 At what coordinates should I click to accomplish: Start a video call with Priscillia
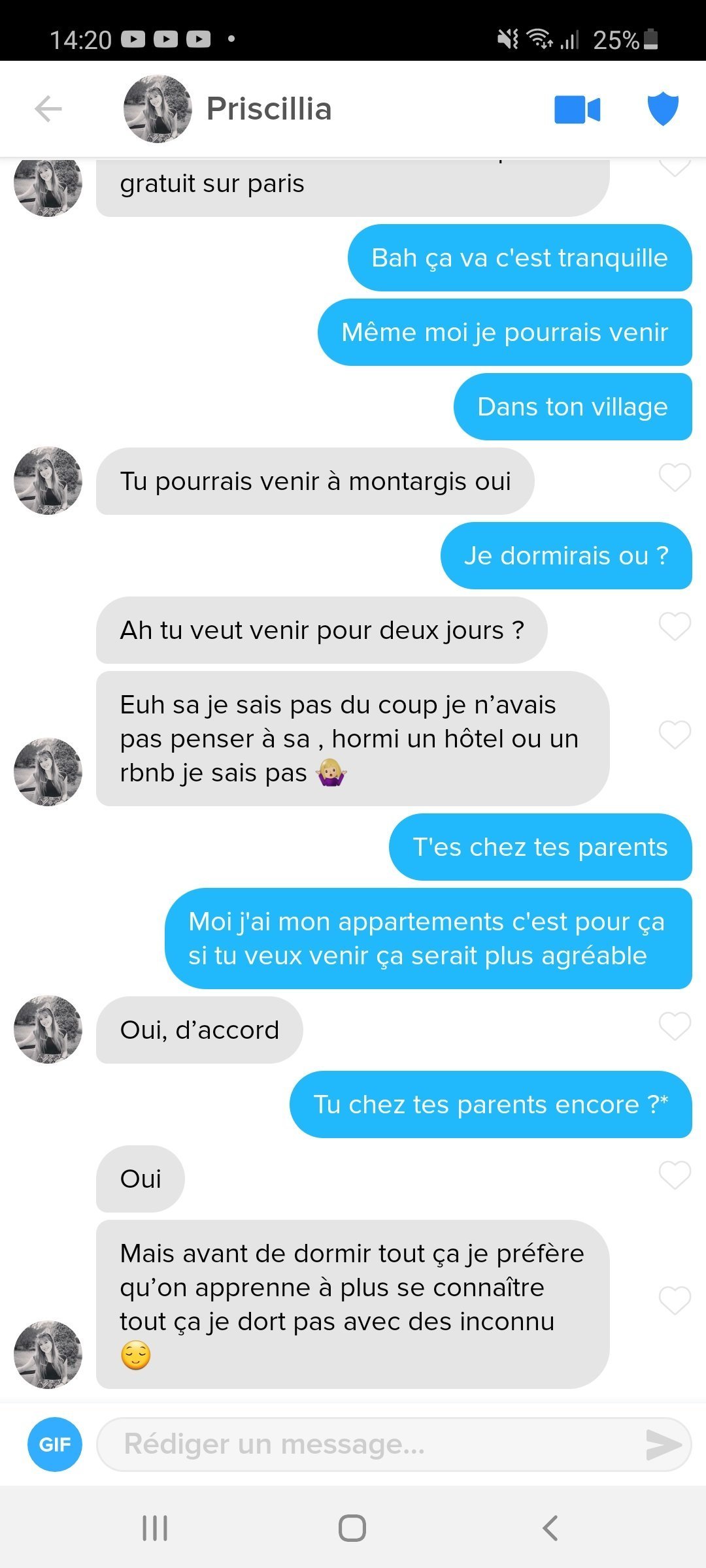577,109
